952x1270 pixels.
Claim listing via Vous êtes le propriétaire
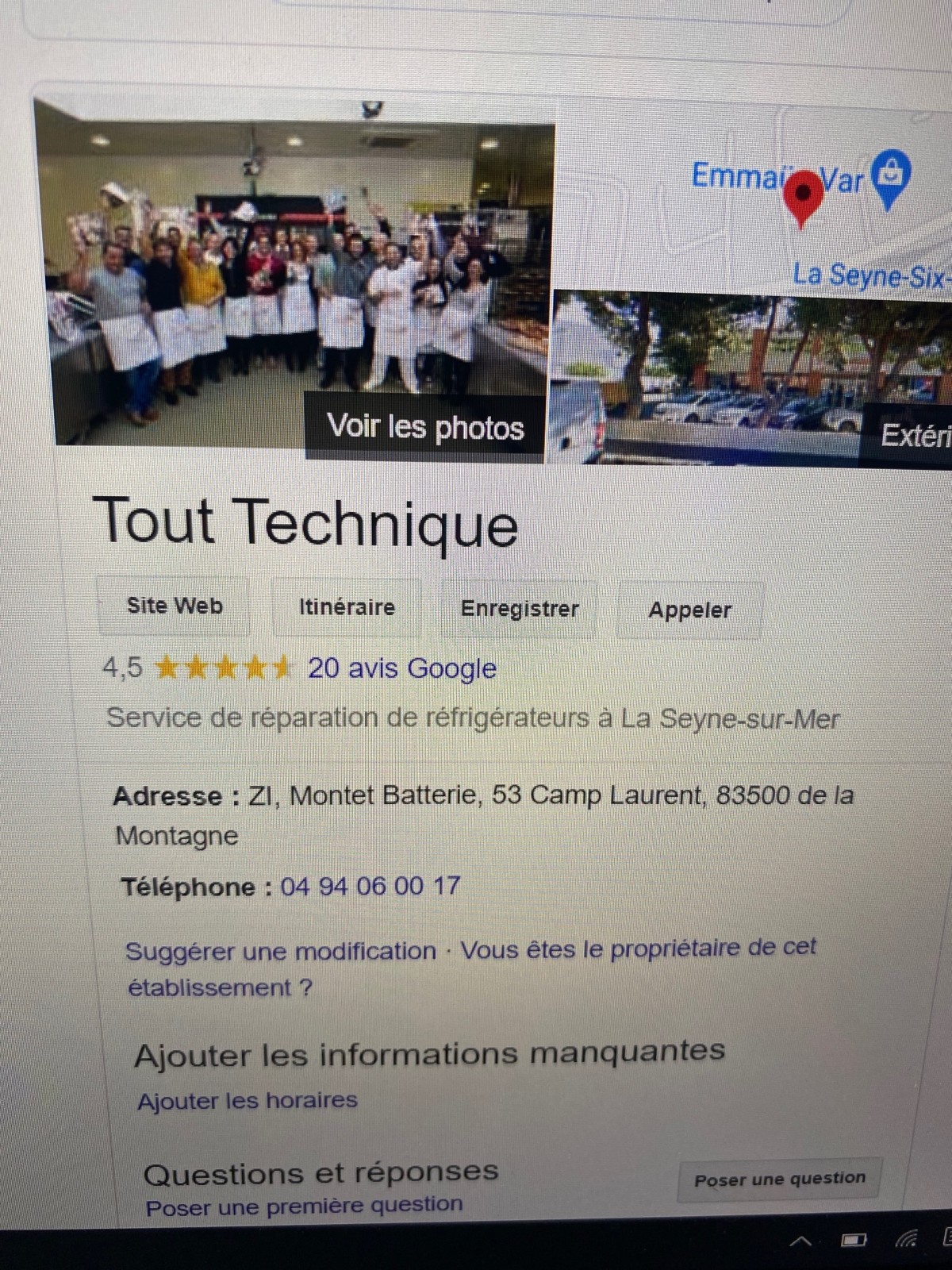[x=638, y=949]
